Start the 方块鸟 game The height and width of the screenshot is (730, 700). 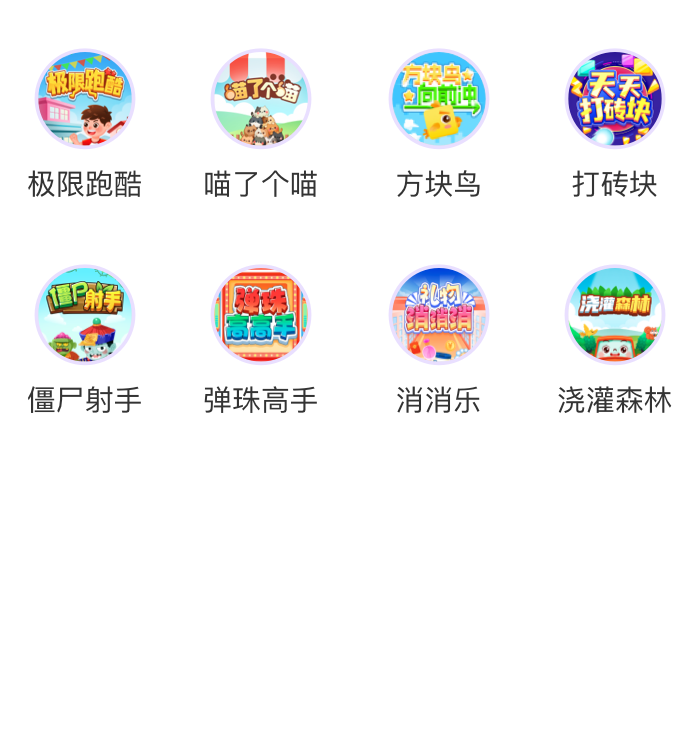point(438,99)
